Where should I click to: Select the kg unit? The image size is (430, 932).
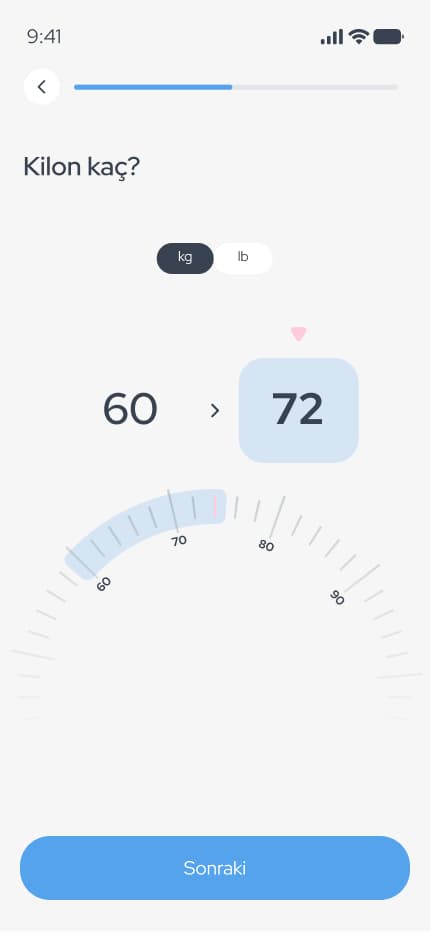(x=185, y=258)
